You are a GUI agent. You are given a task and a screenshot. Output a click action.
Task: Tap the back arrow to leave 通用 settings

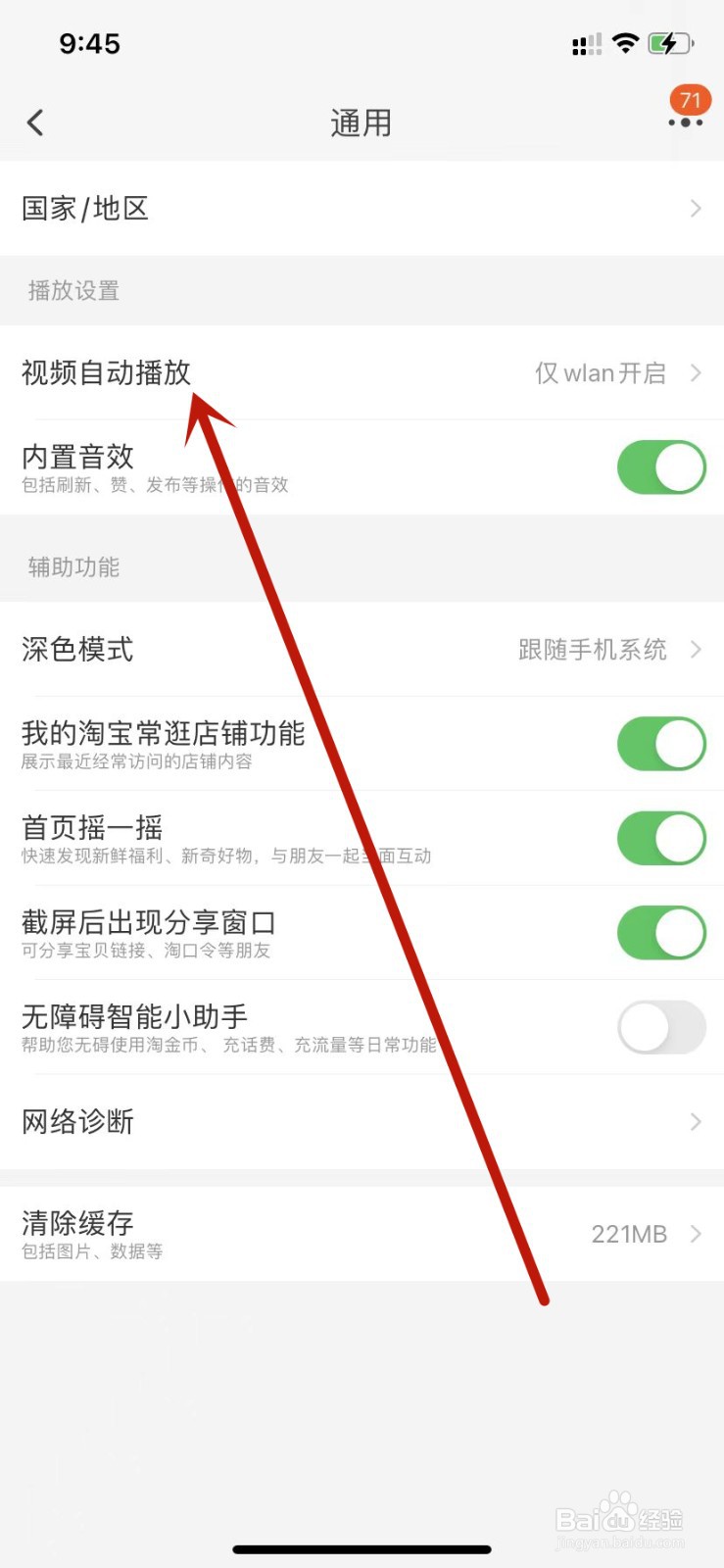click(35, 122)
